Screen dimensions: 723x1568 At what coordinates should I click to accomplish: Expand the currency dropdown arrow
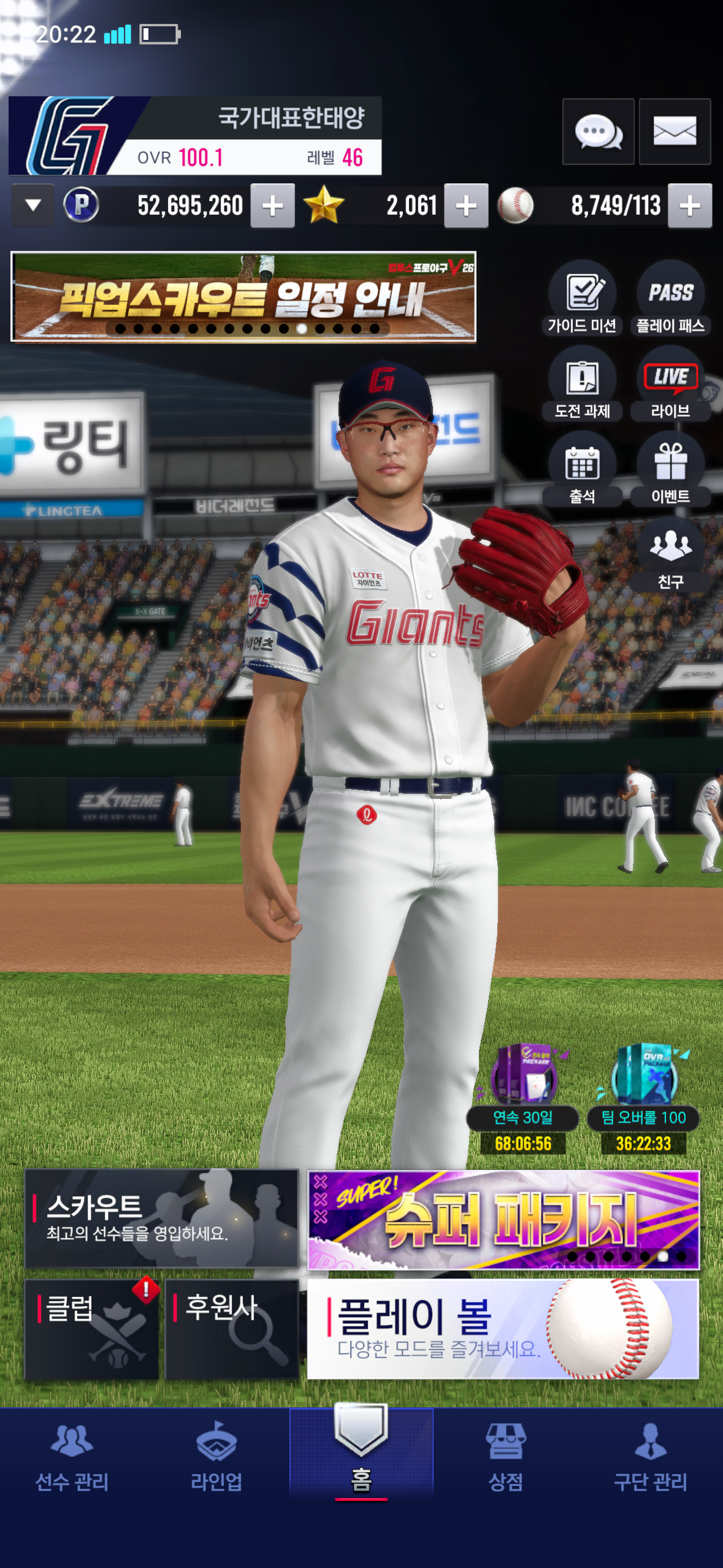click(x=33, y=206)
